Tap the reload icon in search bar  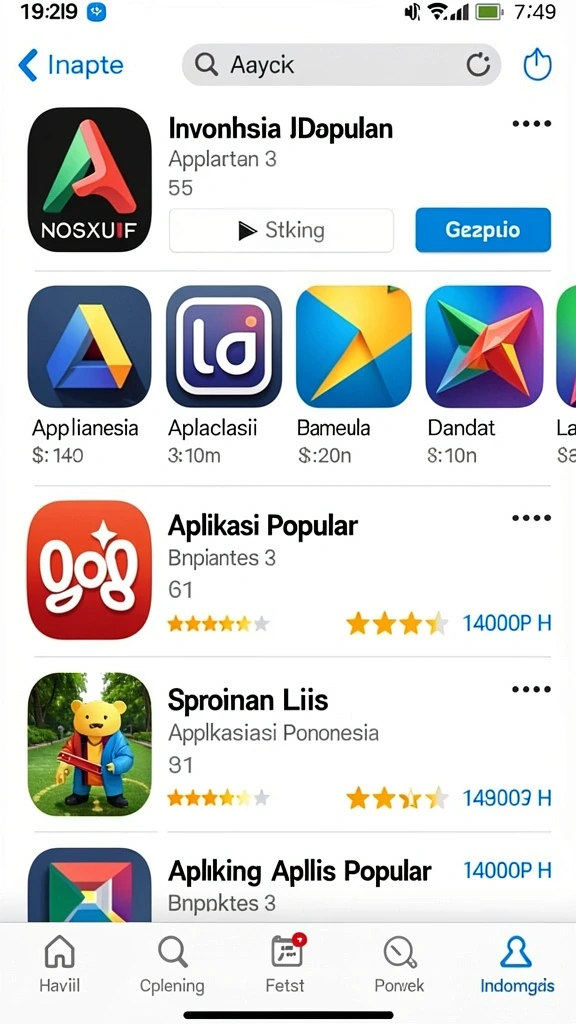tap(478, 65)
